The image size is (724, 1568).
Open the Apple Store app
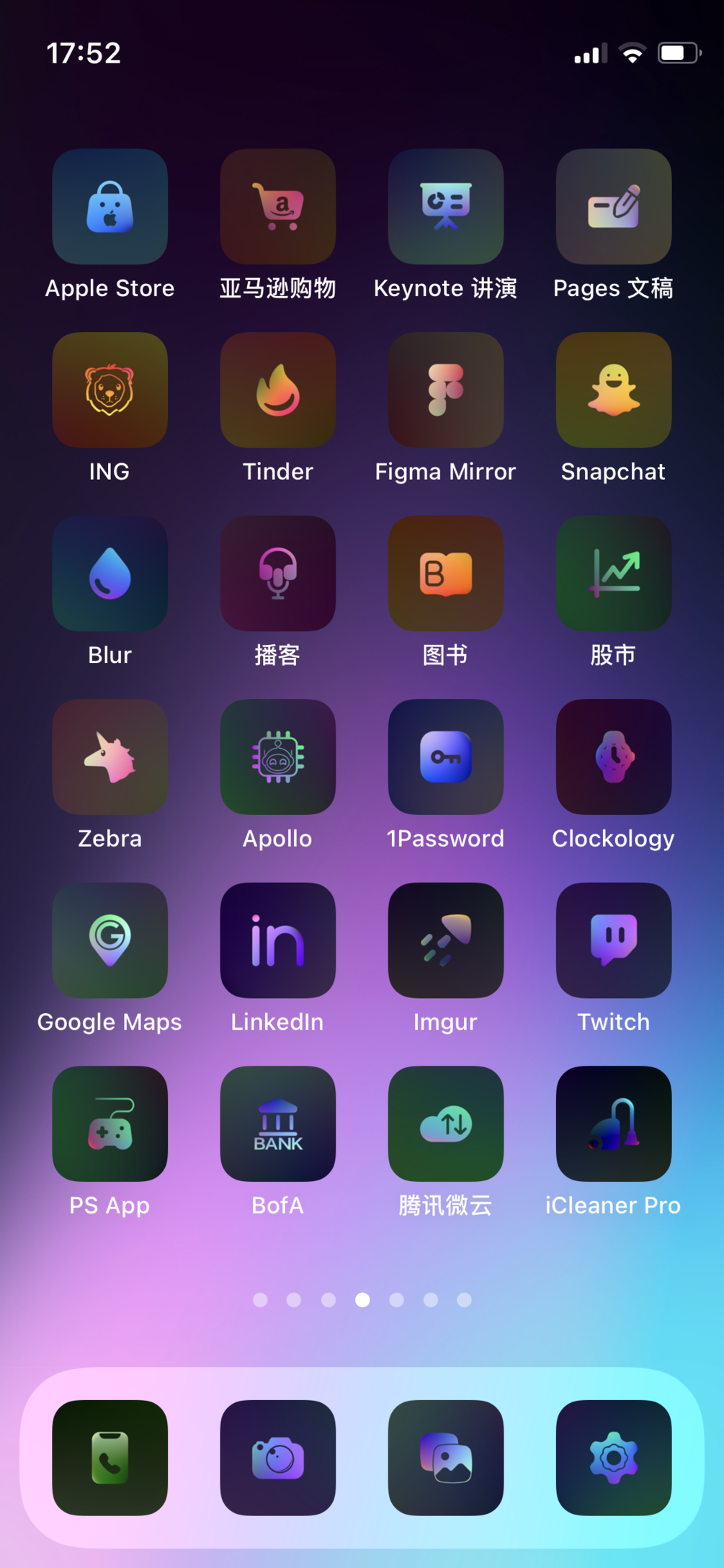110,207
